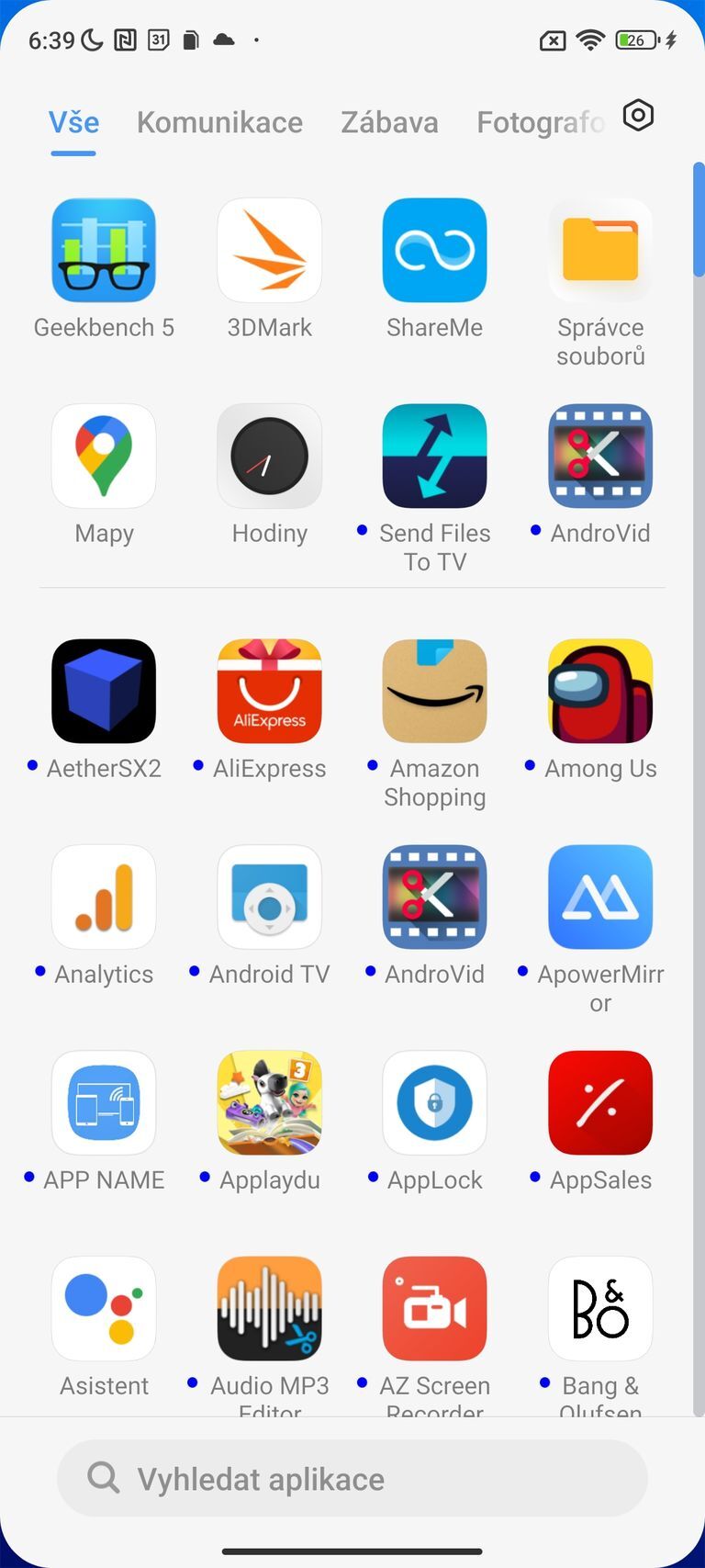Launch the 3DMark app
705x1568 pixels.
pos(269,251)
